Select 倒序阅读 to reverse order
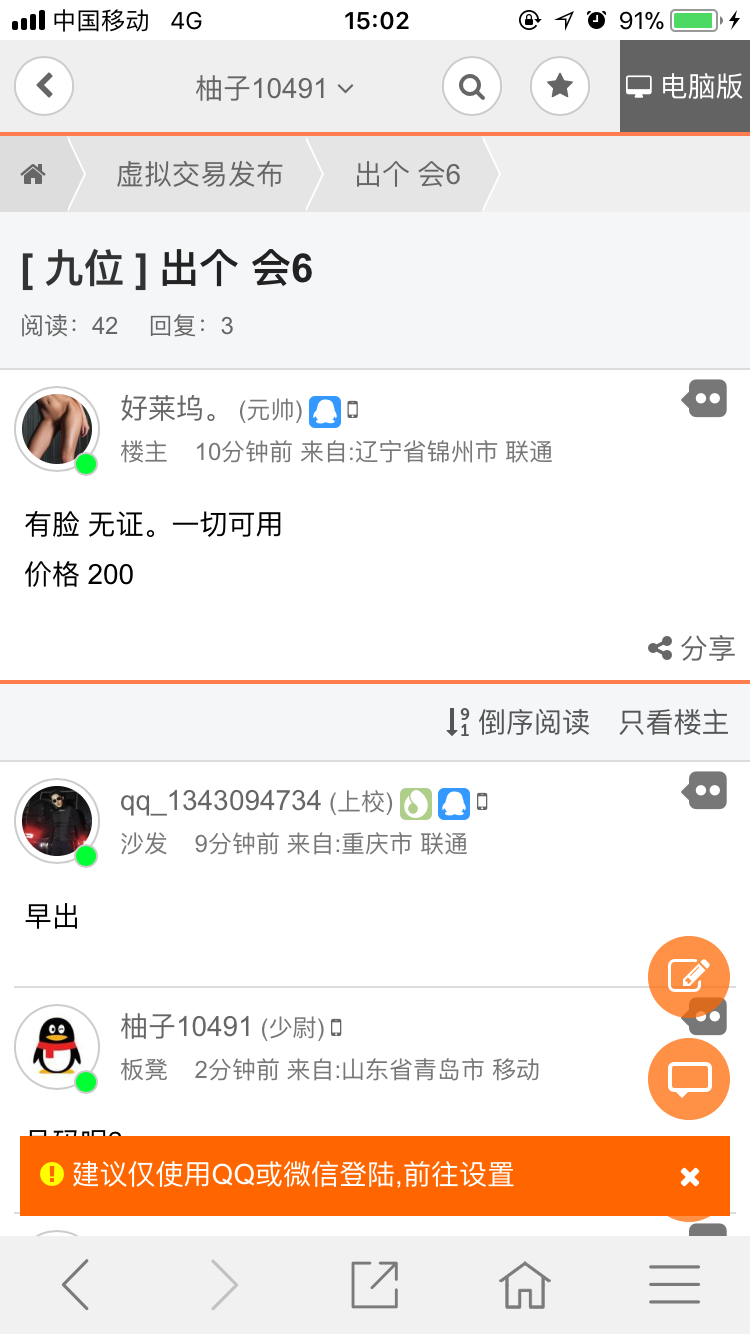 click(x=518, y=722)
